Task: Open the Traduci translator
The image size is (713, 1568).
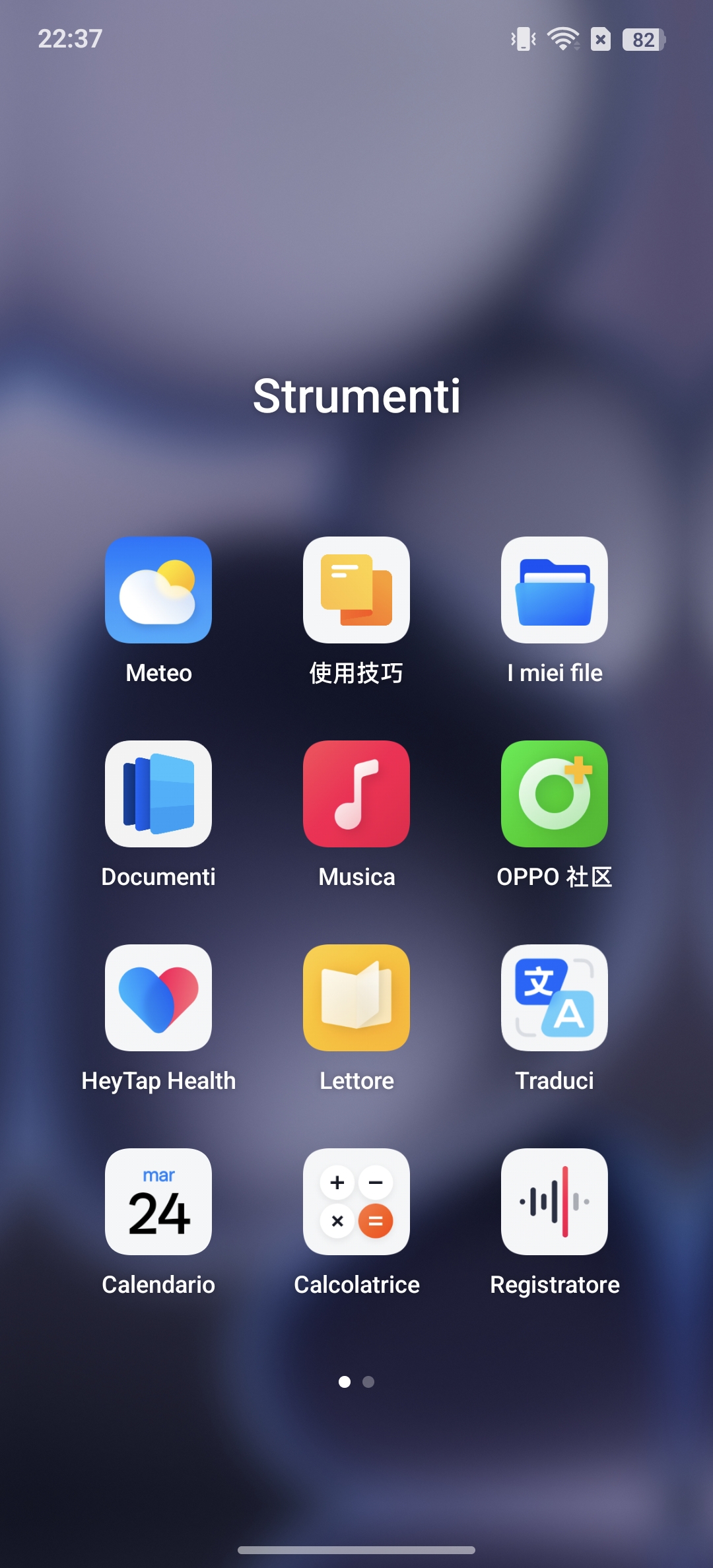Action: point(555,998)
